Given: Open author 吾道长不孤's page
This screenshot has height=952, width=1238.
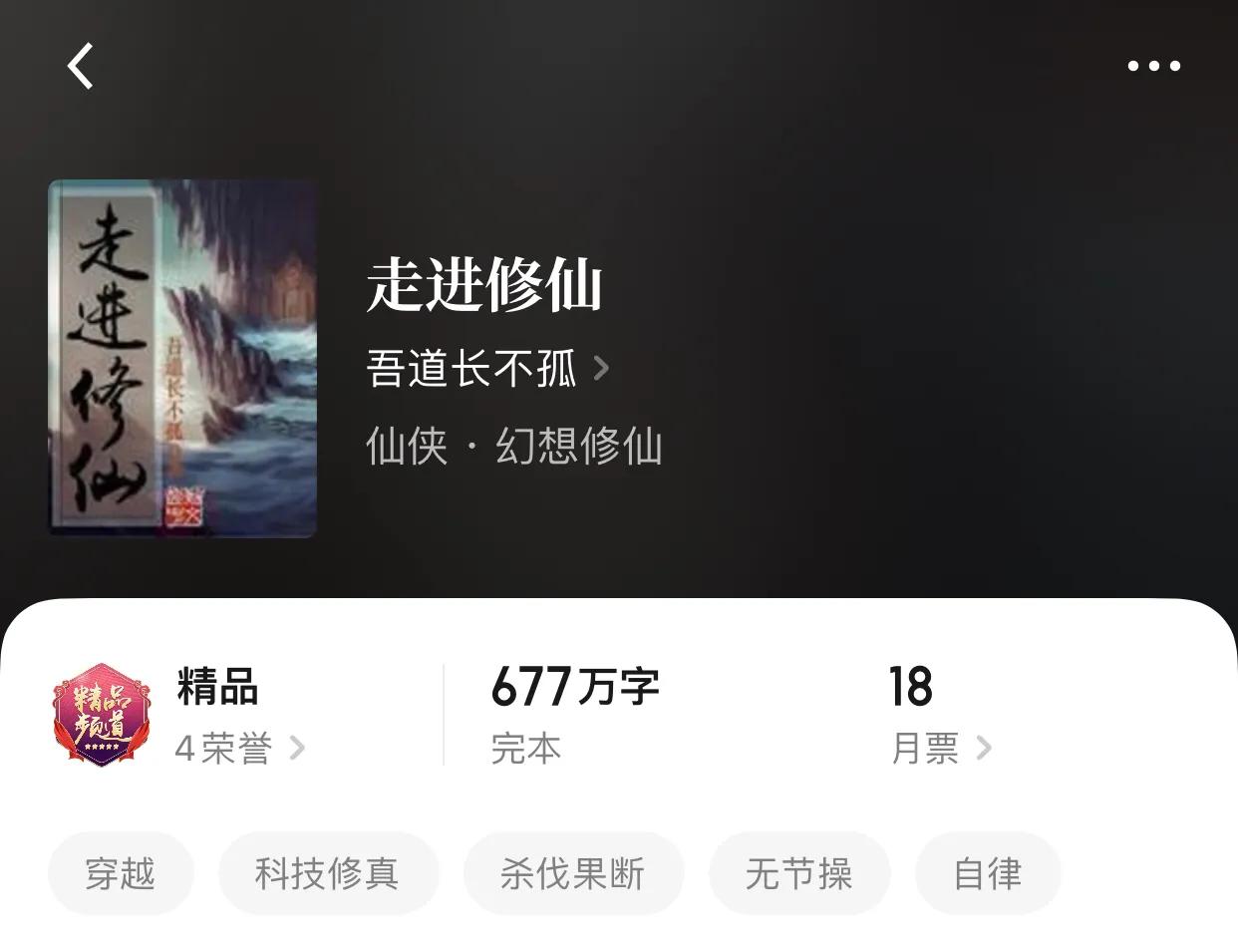Looking at the screenshot, I should [487, 369].
